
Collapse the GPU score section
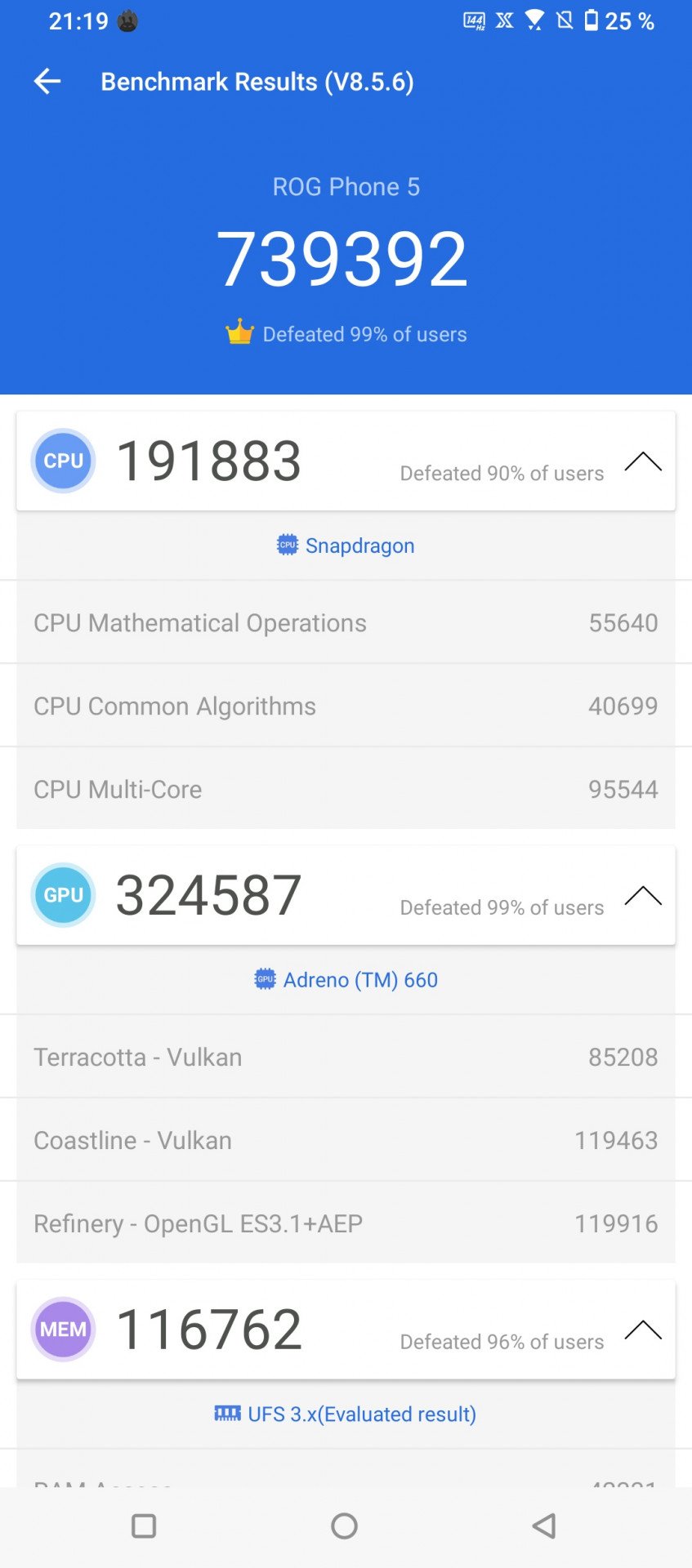click(x=643, y=896)
